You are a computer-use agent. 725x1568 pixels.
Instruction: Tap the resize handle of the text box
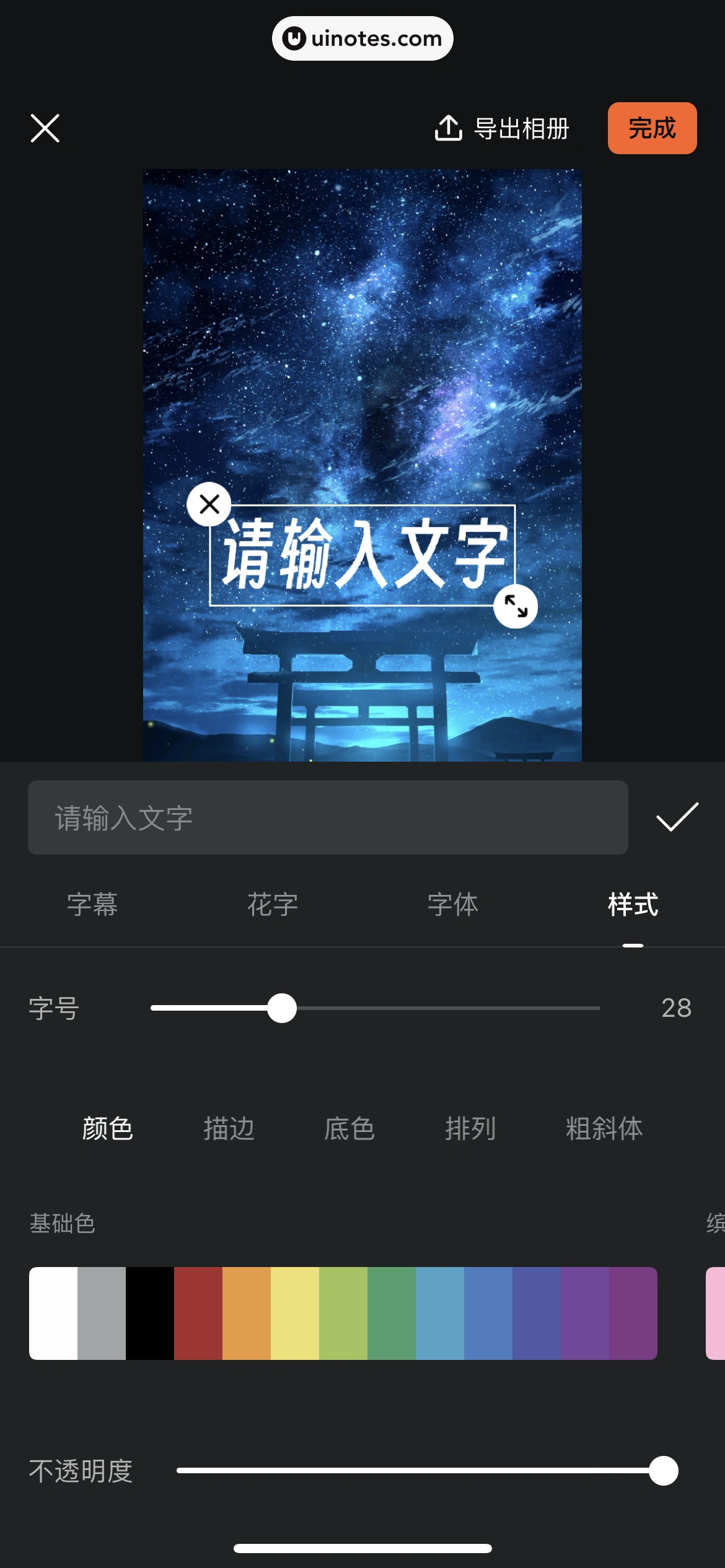(x=516, y=606)
